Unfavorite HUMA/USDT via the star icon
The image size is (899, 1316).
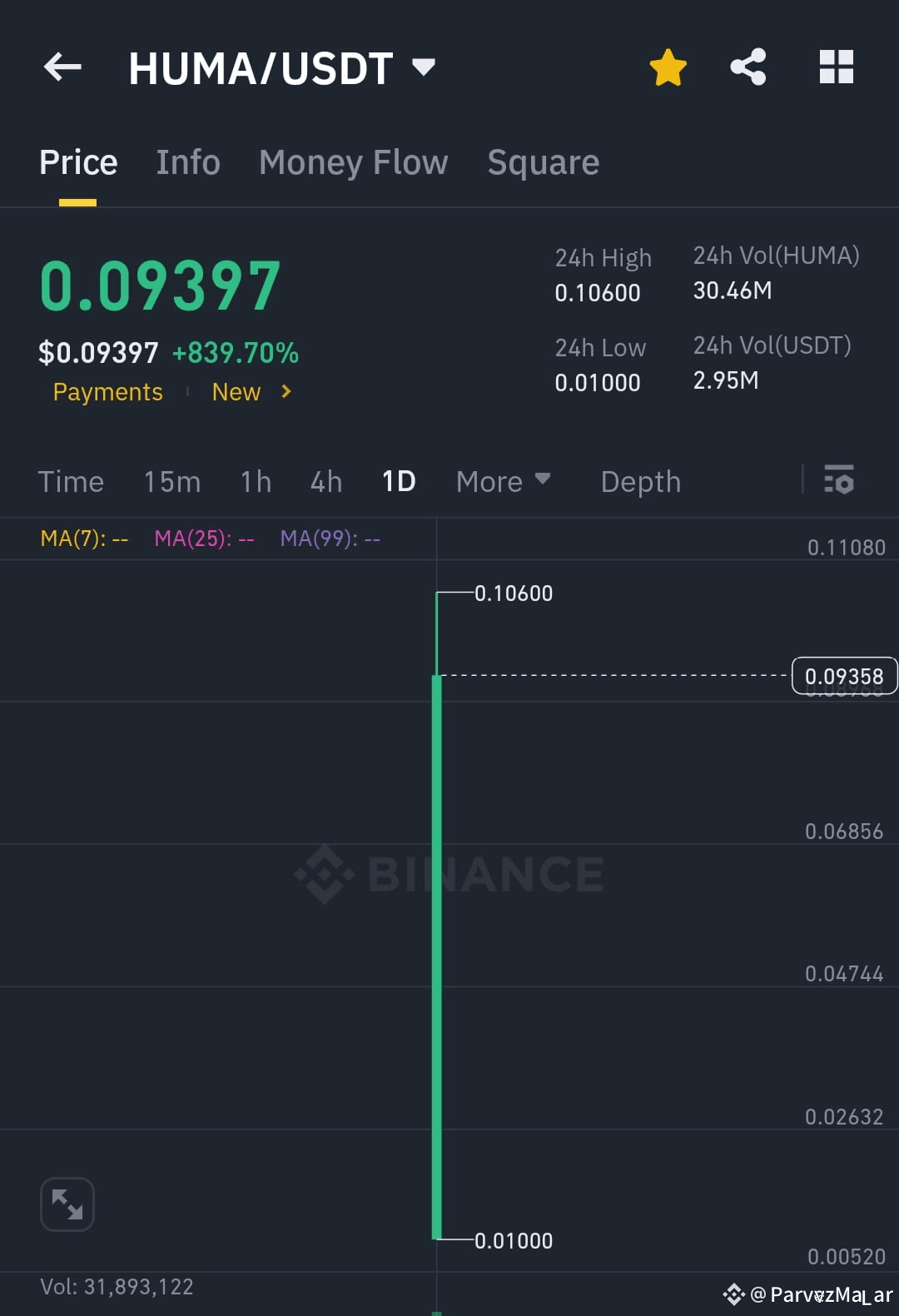668,67
